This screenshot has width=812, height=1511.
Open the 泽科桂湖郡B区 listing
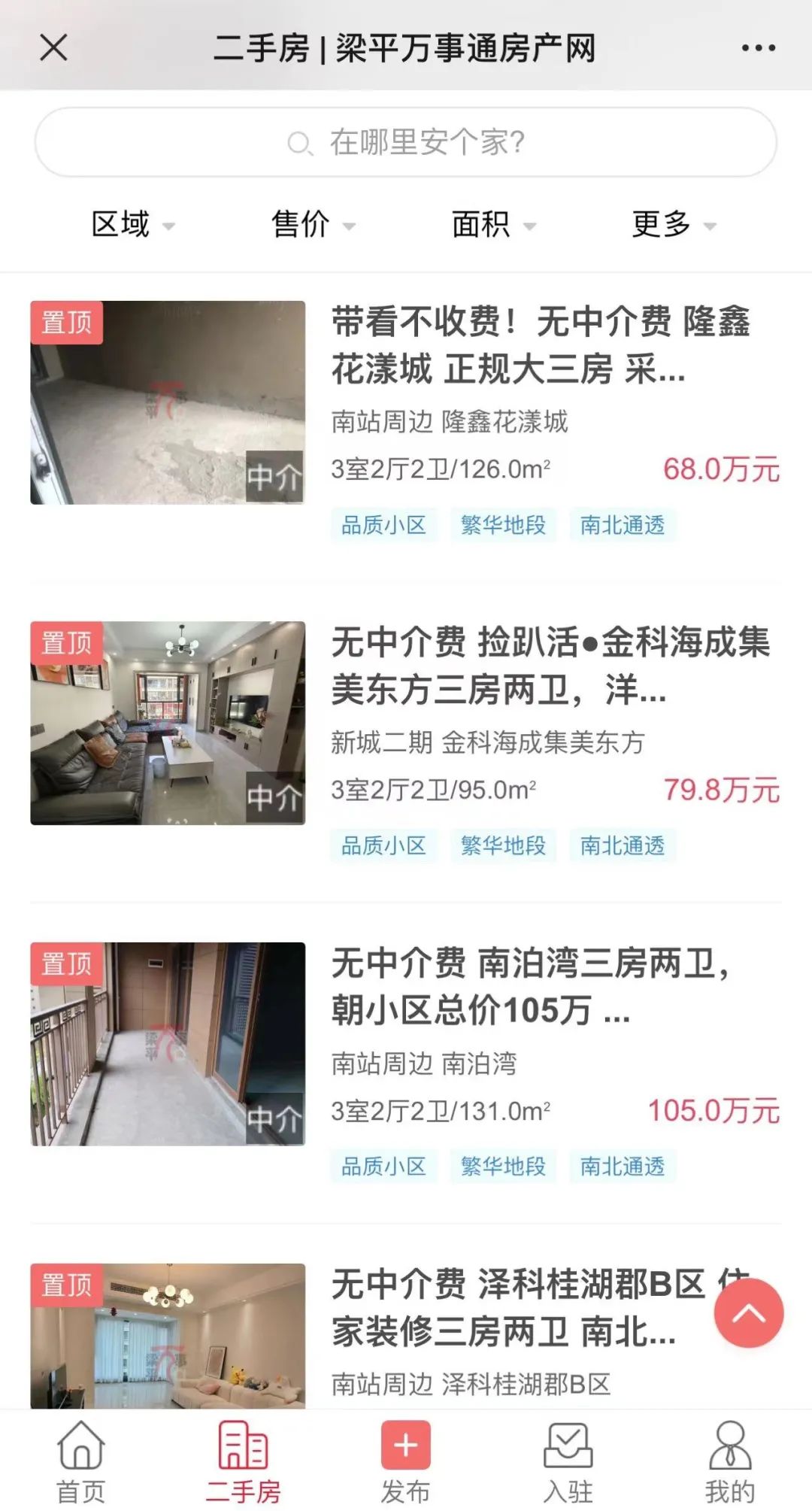click(519, 1309)
